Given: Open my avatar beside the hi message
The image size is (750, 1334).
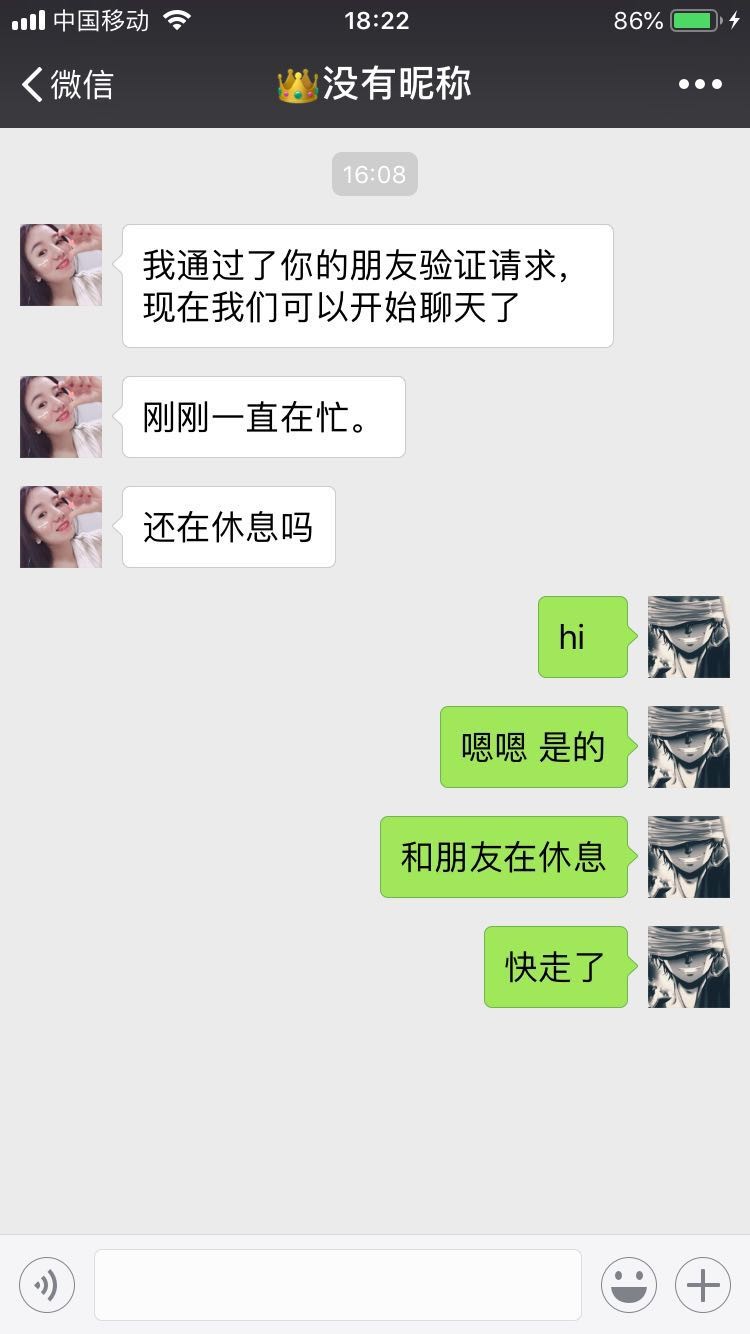Looking at the screenshot, I should click(x=689, y=637).
